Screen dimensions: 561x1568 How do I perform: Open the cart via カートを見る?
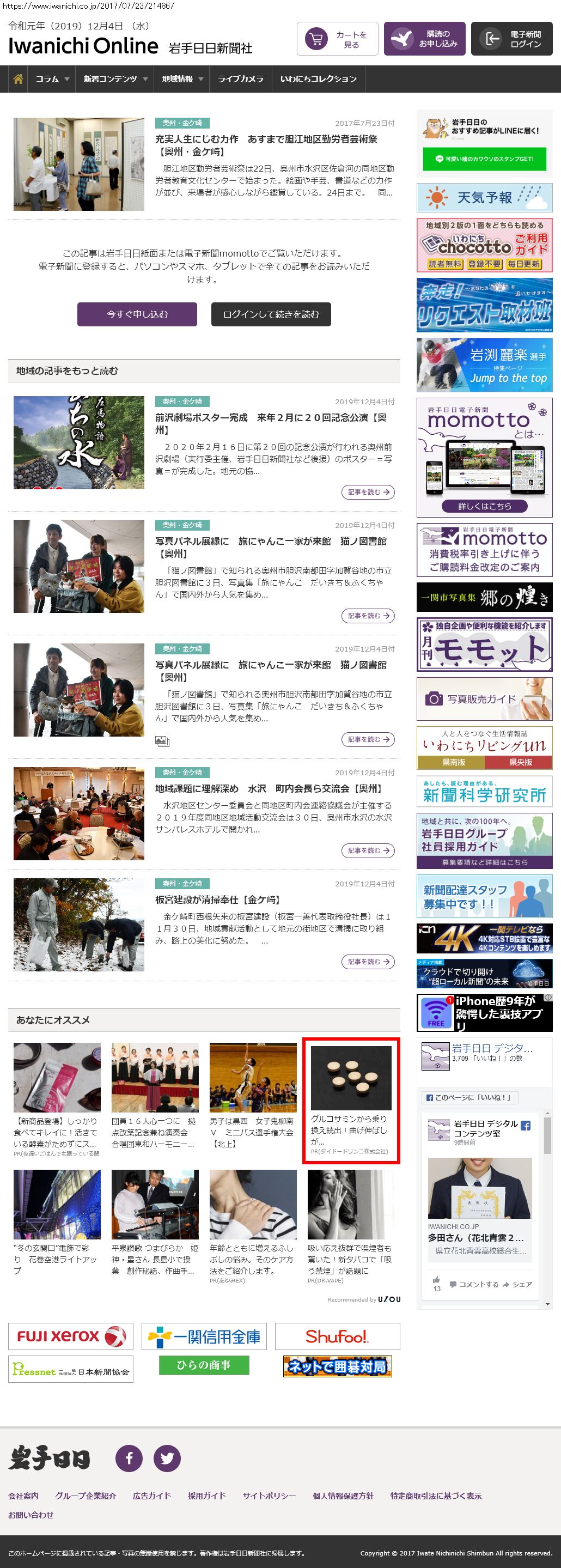pyautogui.click(x=337, y=39)
